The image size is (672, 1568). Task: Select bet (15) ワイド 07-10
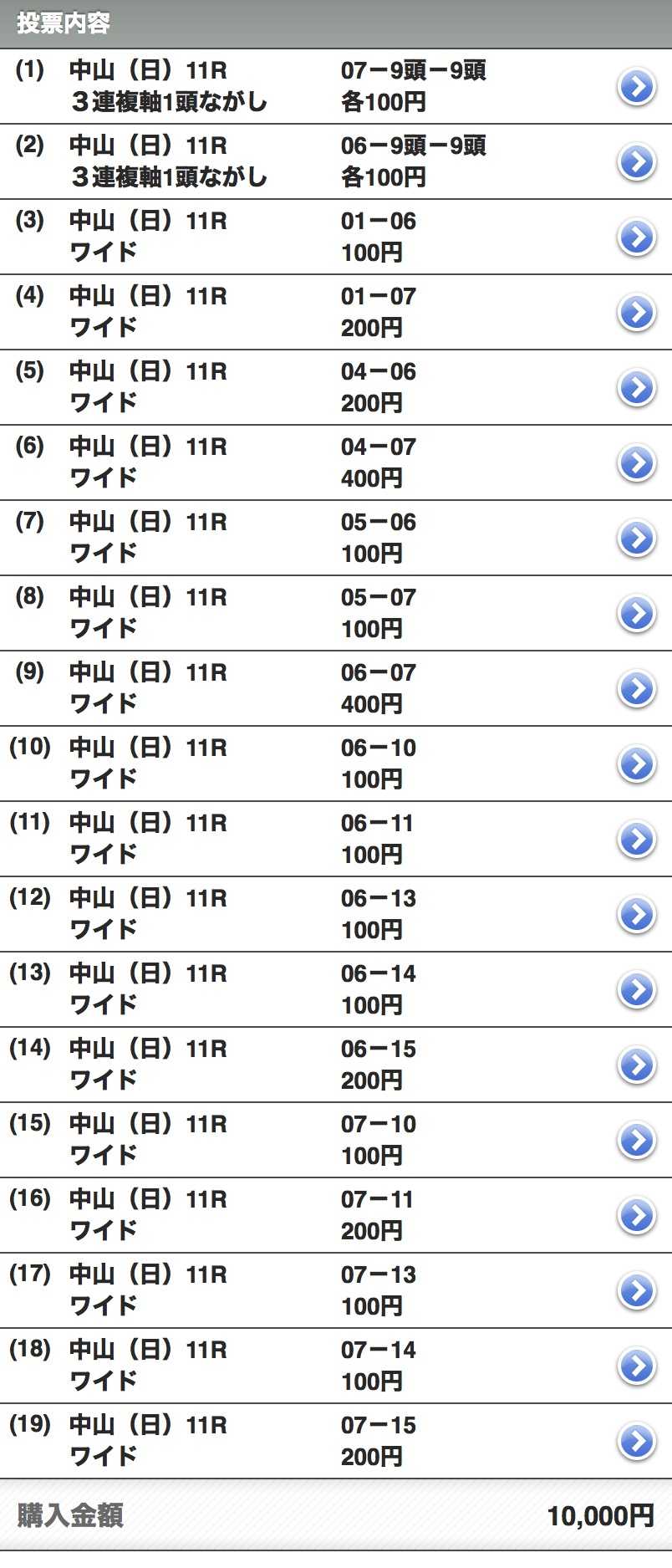tap(636, 1141)
